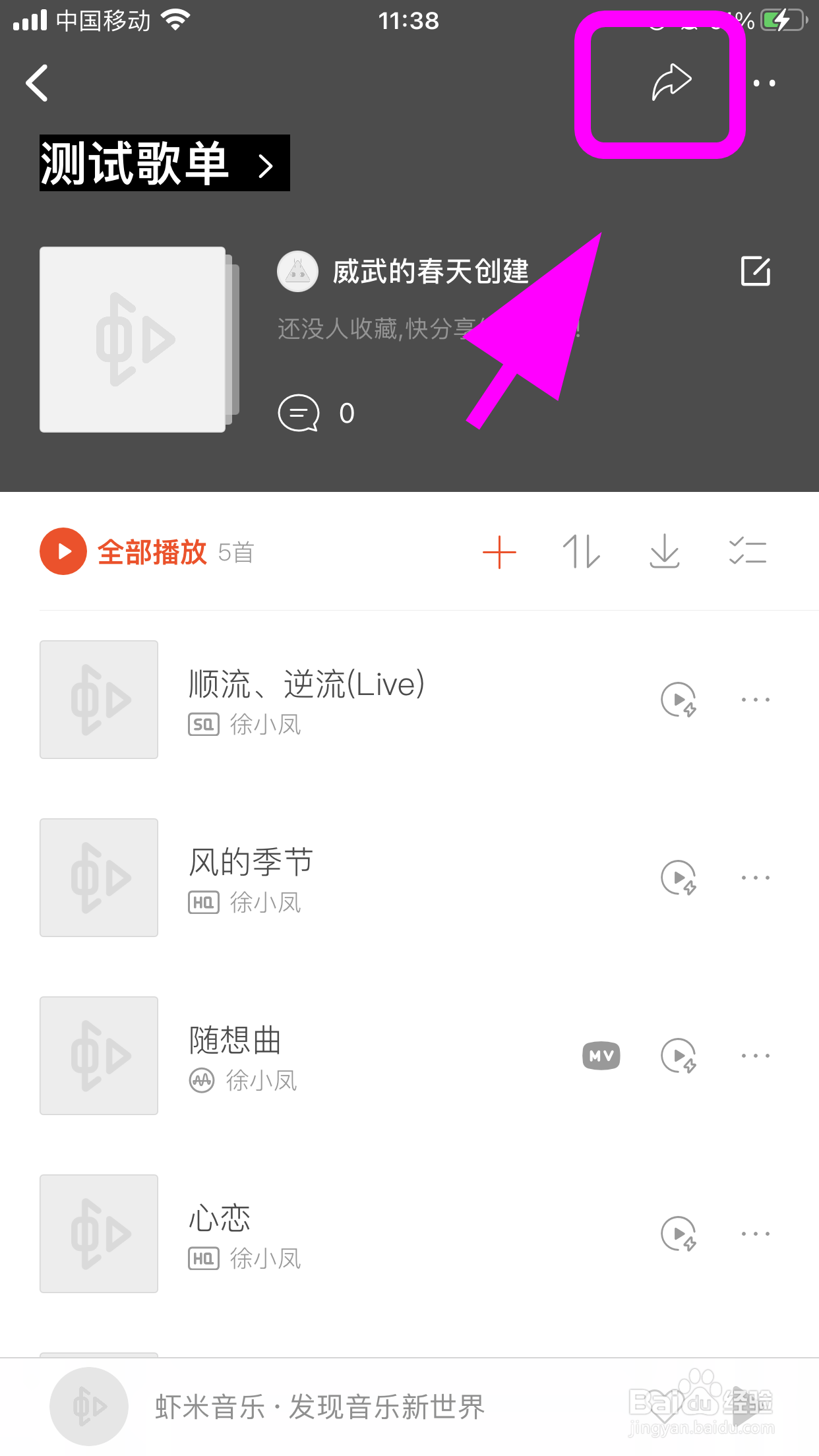Click the creator name 威武的春天创建
The width and height of the screenshot is (819, 1456).
tap(429, 270)
